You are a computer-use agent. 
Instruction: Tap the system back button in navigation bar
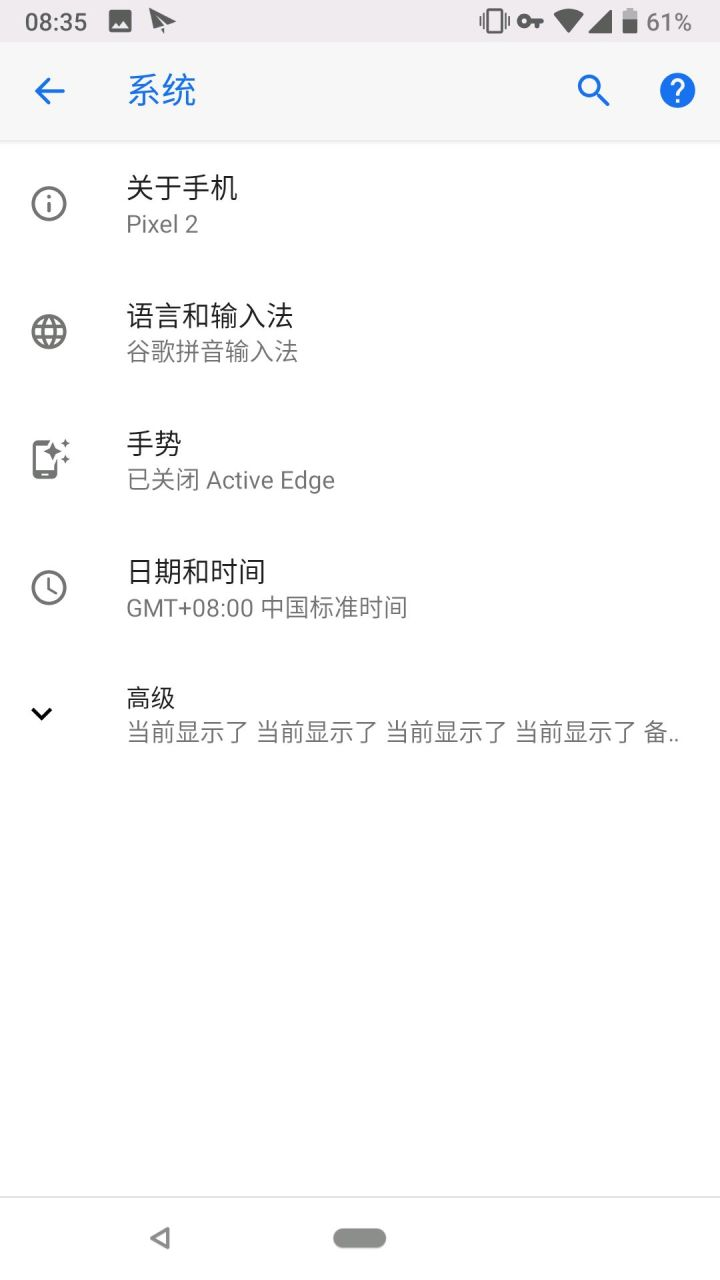tap(160, 1238)
